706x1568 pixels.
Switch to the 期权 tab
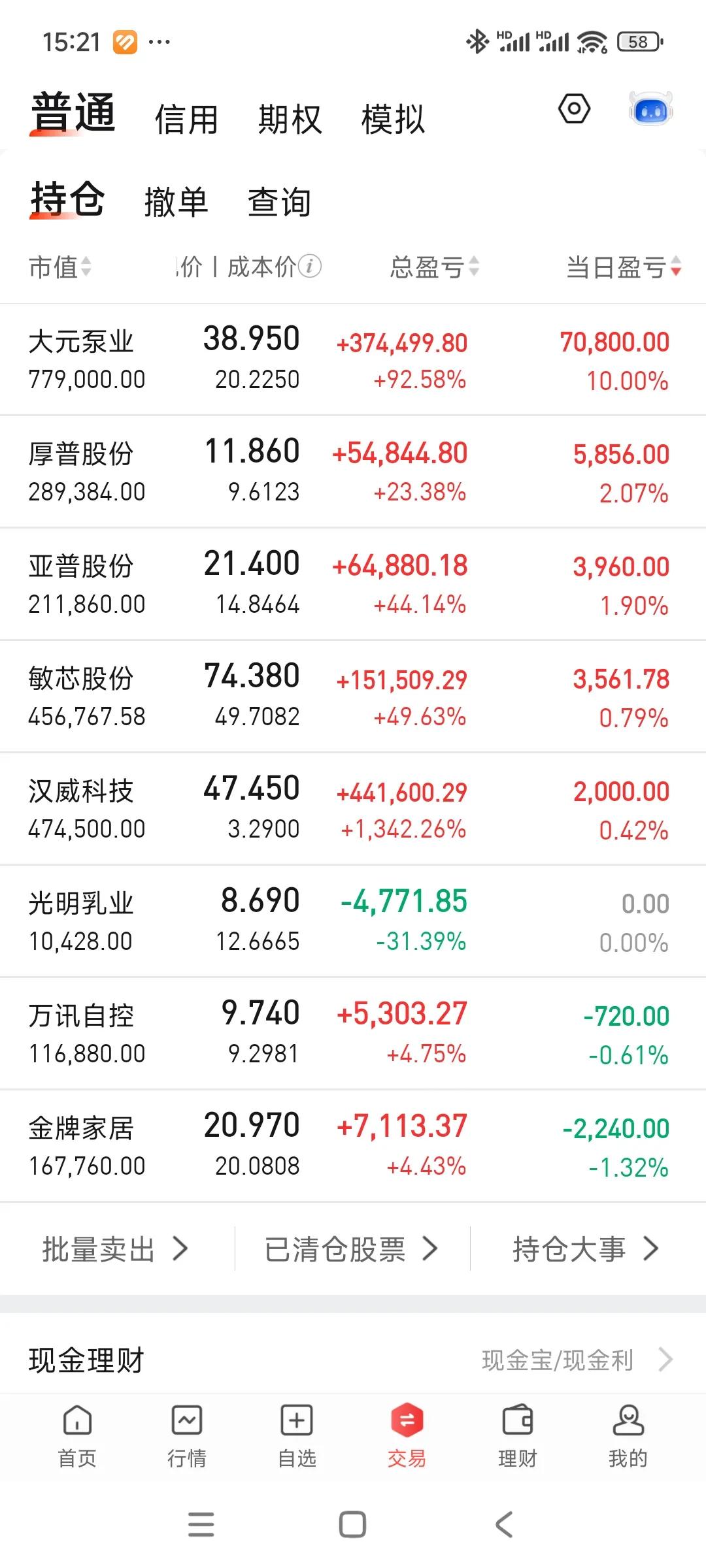point(290,120)
